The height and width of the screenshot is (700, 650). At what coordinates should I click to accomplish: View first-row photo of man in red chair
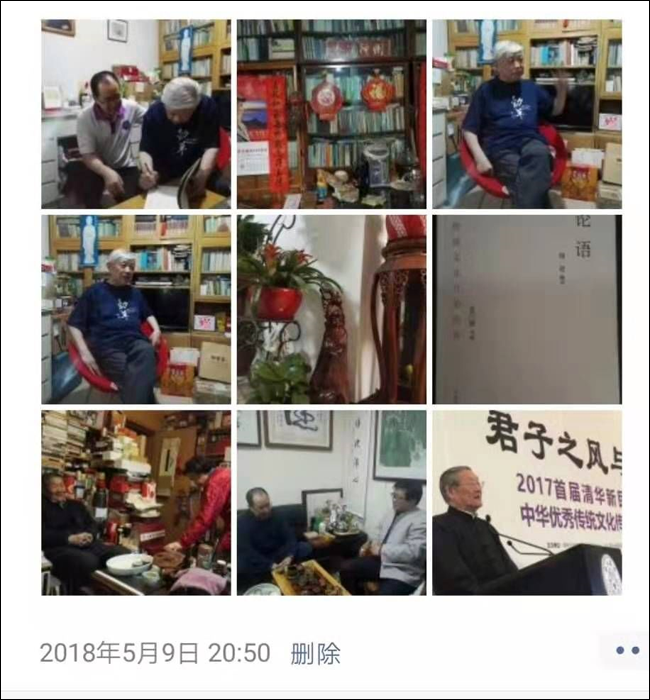tap(526, 114)
